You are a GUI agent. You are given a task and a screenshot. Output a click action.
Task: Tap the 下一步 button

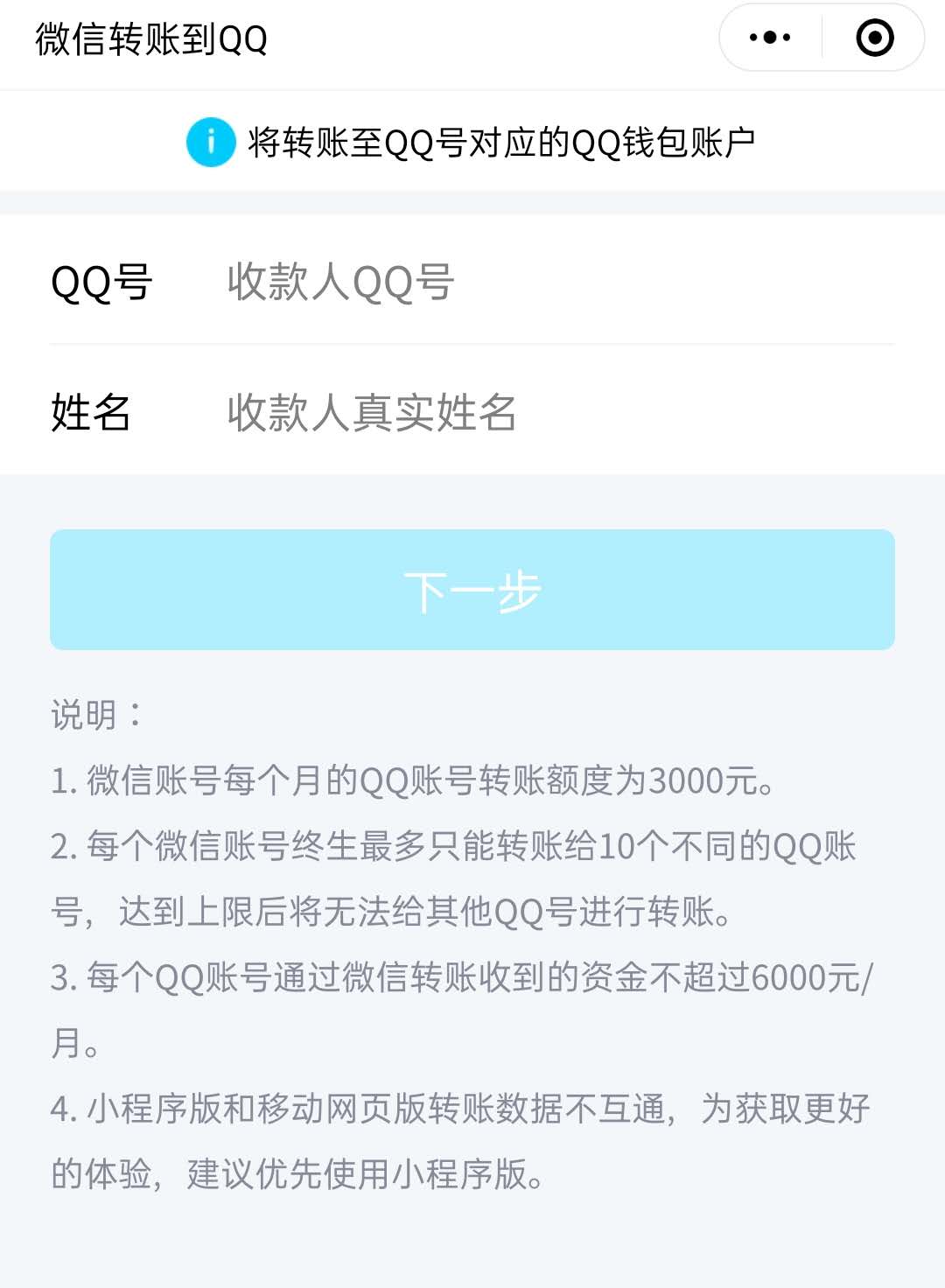[472, 590]
